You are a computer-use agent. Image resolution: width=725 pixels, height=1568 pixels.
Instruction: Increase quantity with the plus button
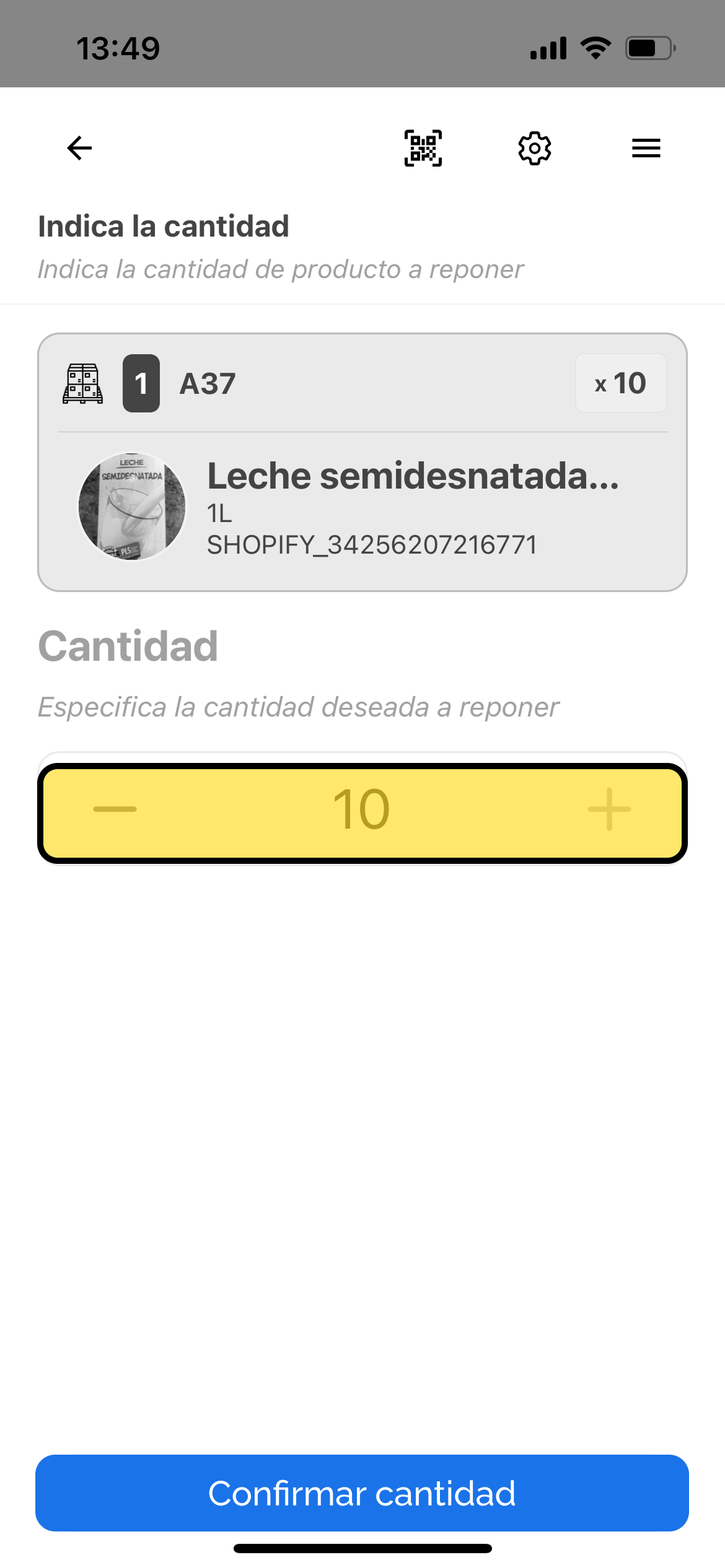tap(609, 809)
